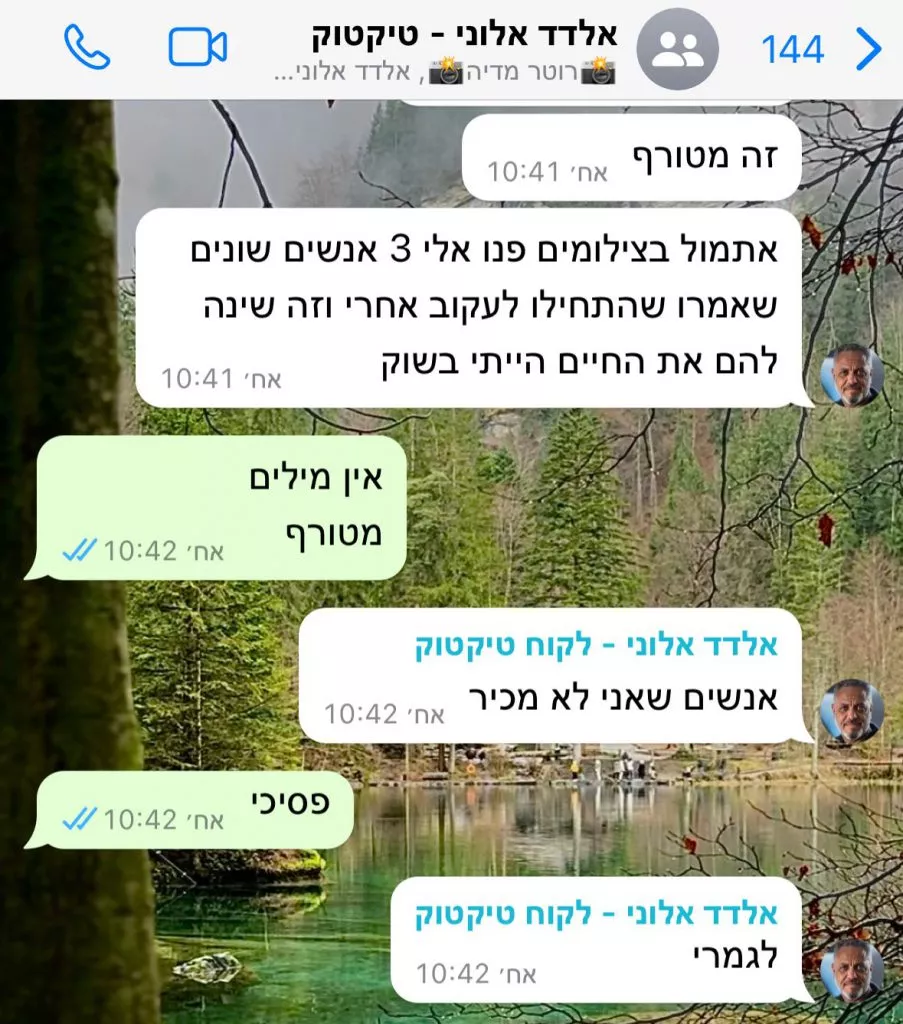The height and width of the screenshot is (1024, 903).
Task: Start a voice call with the group
Action: pyautogui.click(x=87, y=47)
